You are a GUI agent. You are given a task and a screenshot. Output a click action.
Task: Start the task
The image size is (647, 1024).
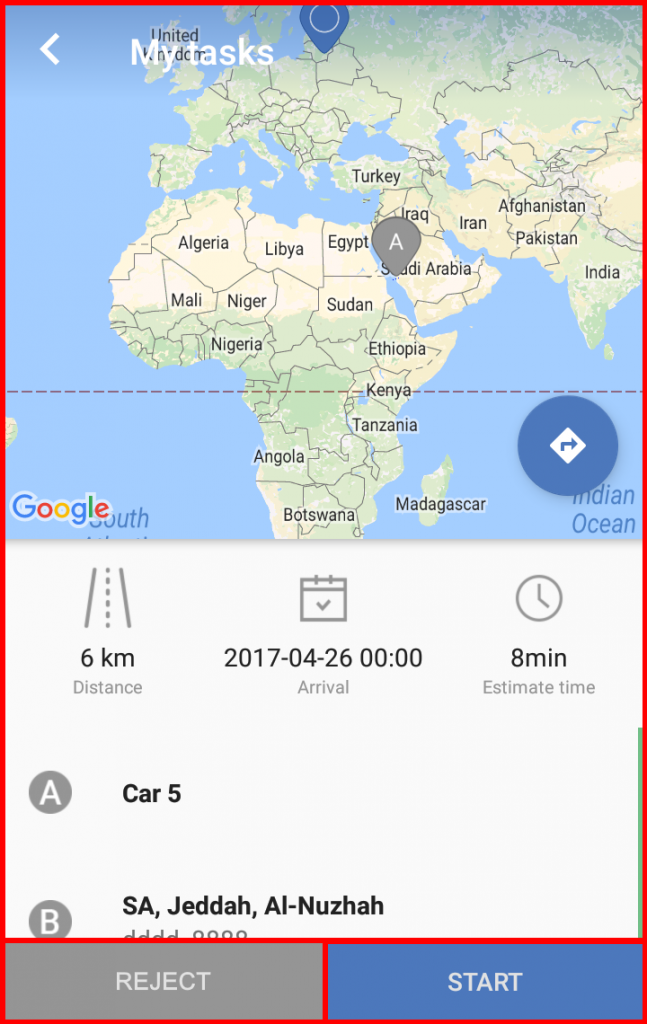[x=485, y=981]
